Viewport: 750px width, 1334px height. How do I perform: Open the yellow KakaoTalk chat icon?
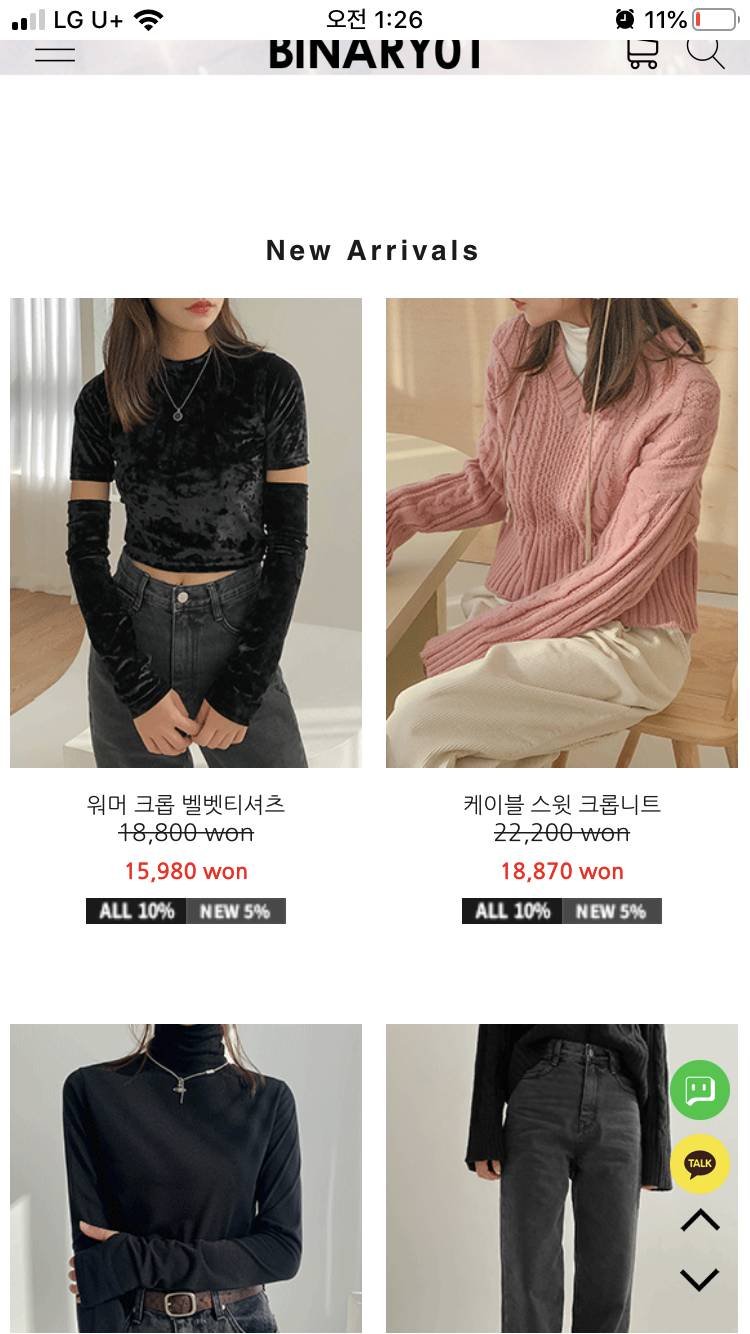[x=699, y=1163]
